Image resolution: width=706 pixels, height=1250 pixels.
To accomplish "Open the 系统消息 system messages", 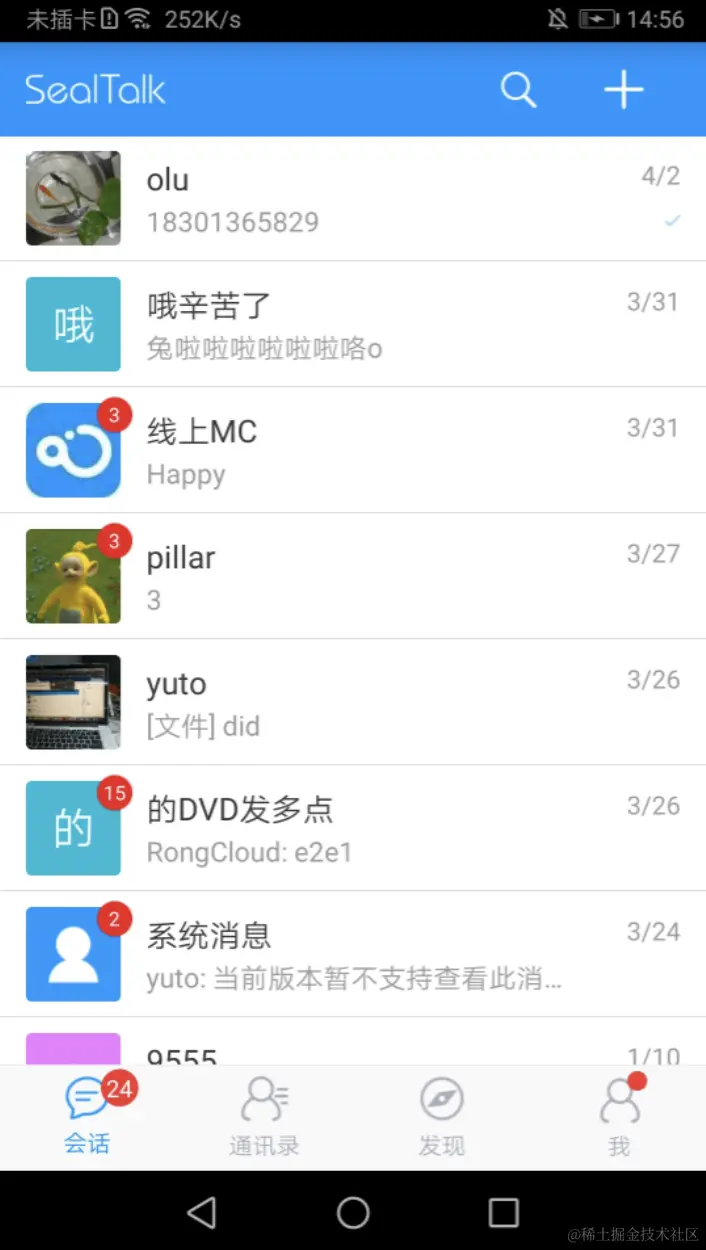I will (x=353, y=955).
